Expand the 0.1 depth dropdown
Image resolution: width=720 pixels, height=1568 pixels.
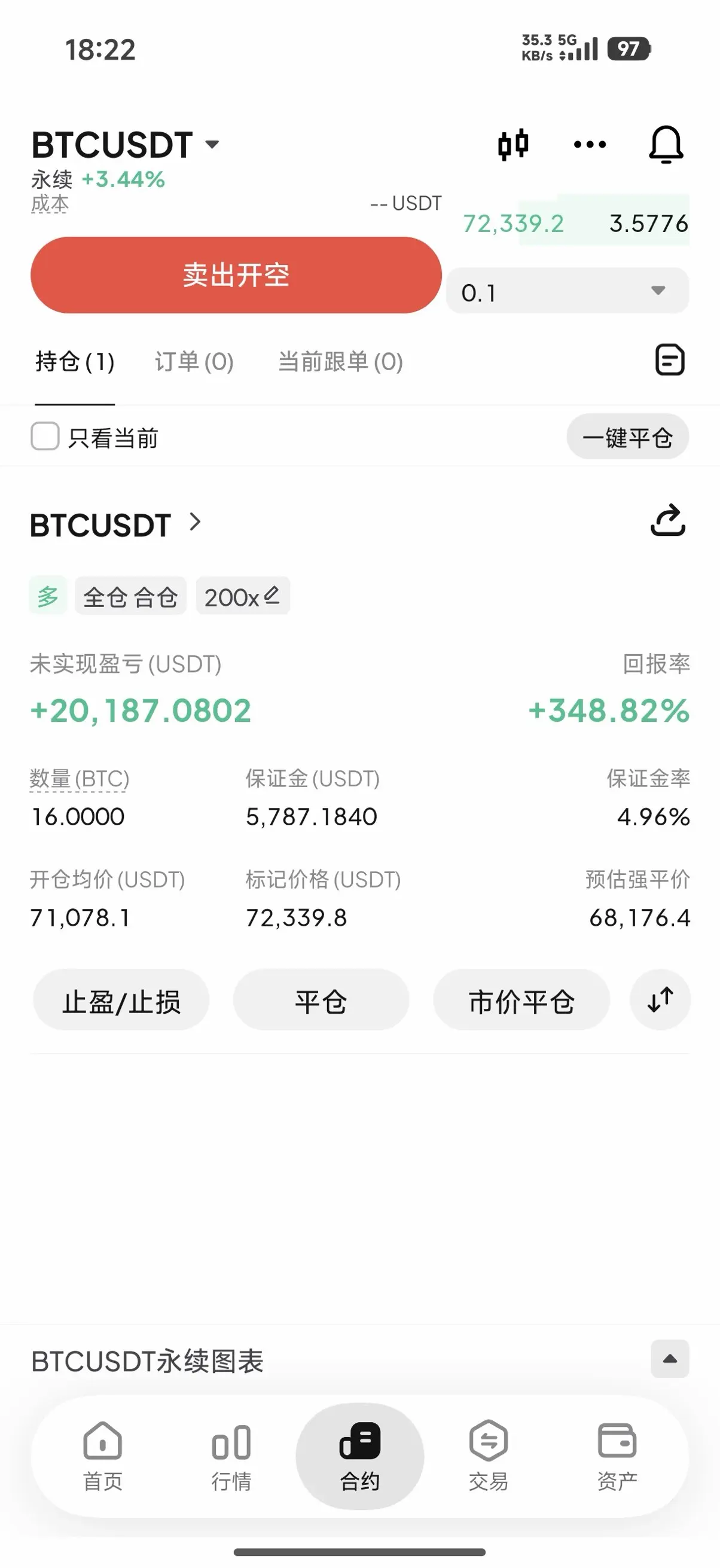point(568,291)
